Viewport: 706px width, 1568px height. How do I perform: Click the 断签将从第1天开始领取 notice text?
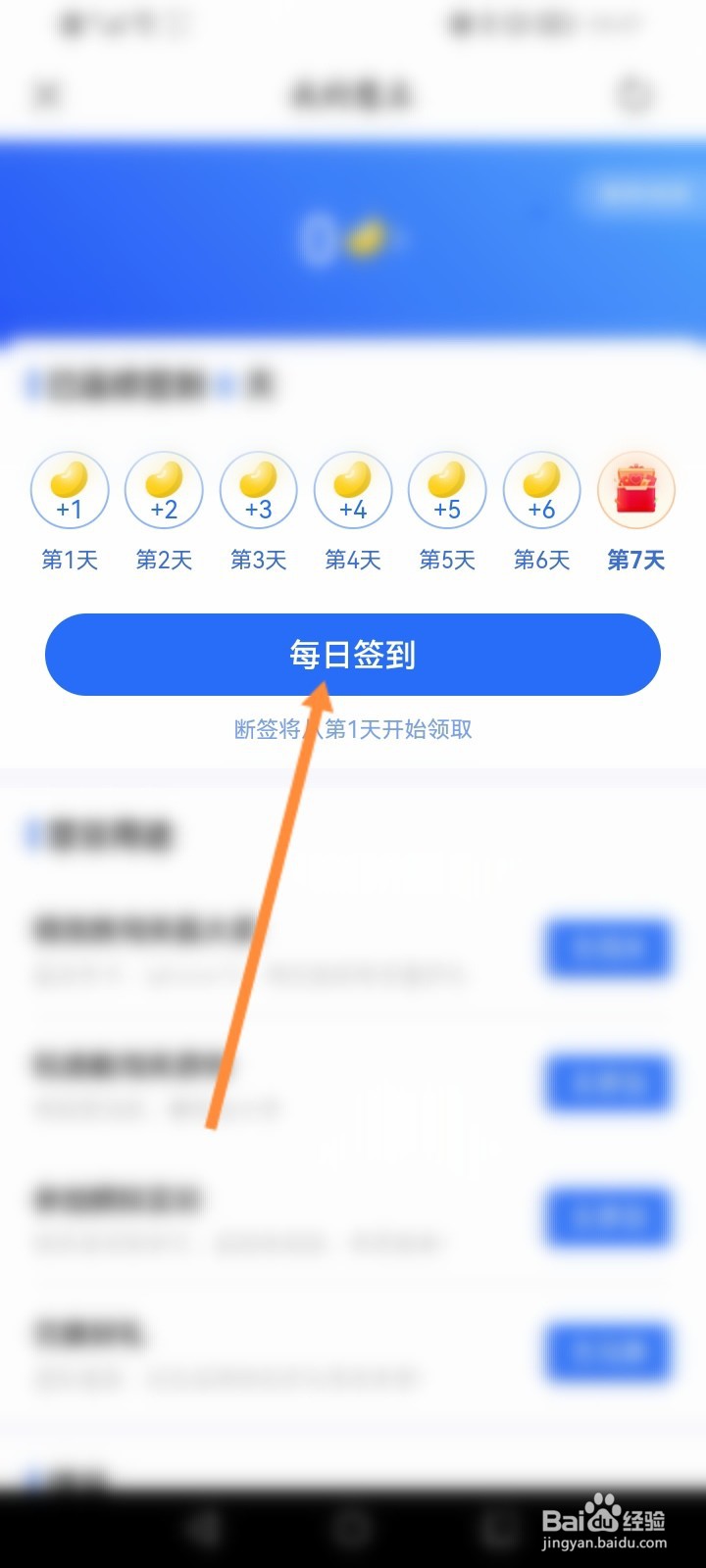tap(353, 730)
